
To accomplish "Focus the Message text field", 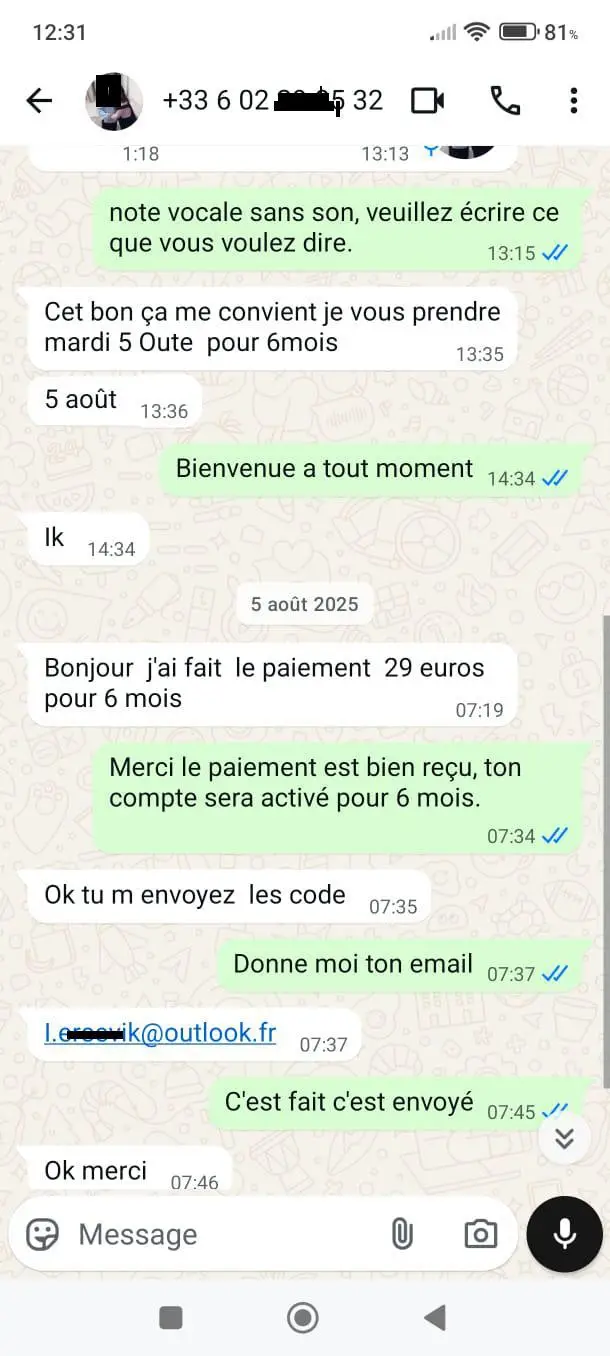I will point(220,1235).
